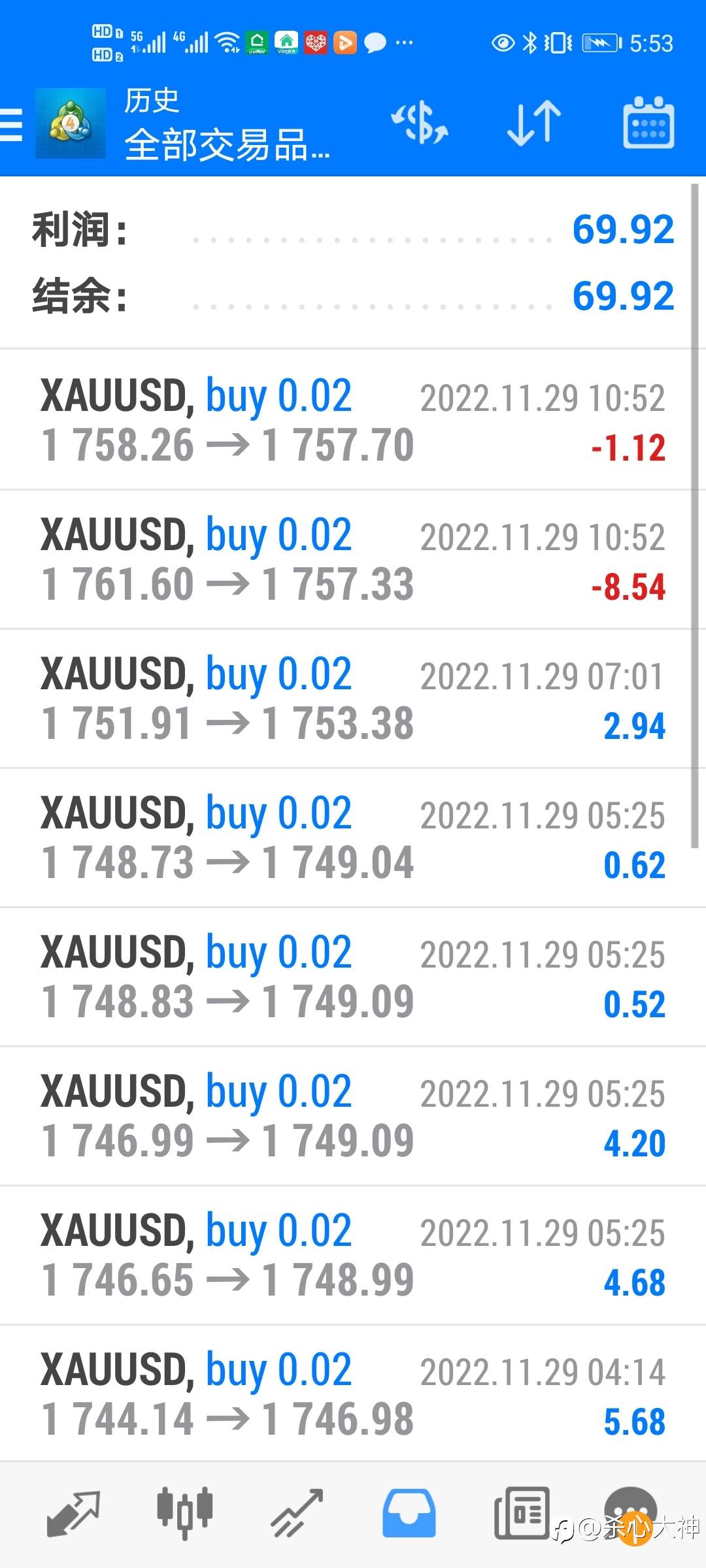Image resolution: width=706 pixels, height=1568 pixels.
Task: Open the trade with profit 0.52
Action: tap(353, 977)
